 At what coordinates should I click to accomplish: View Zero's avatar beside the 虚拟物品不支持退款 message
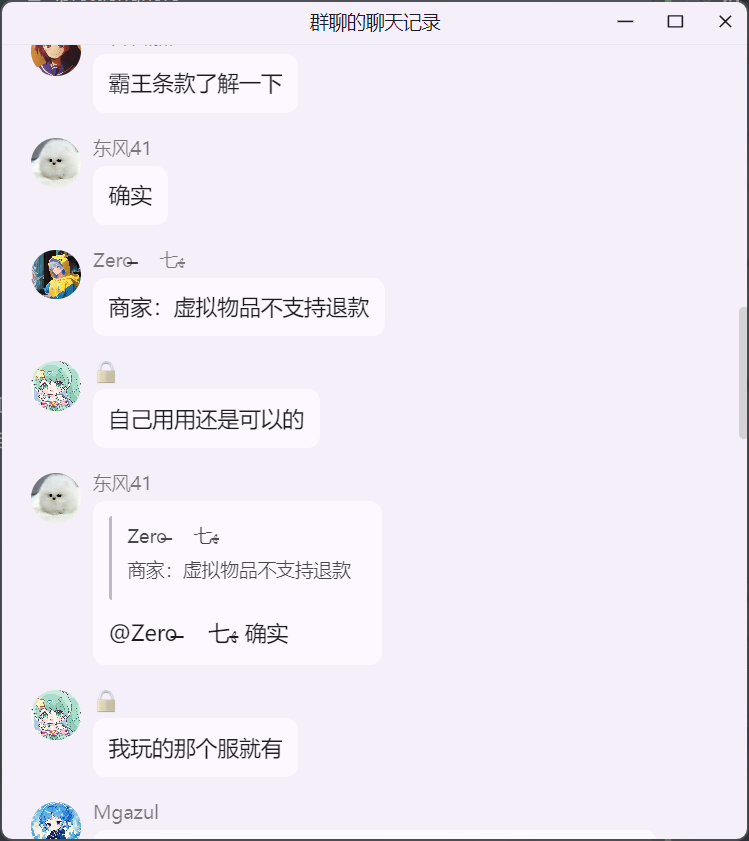pos(56,274)
